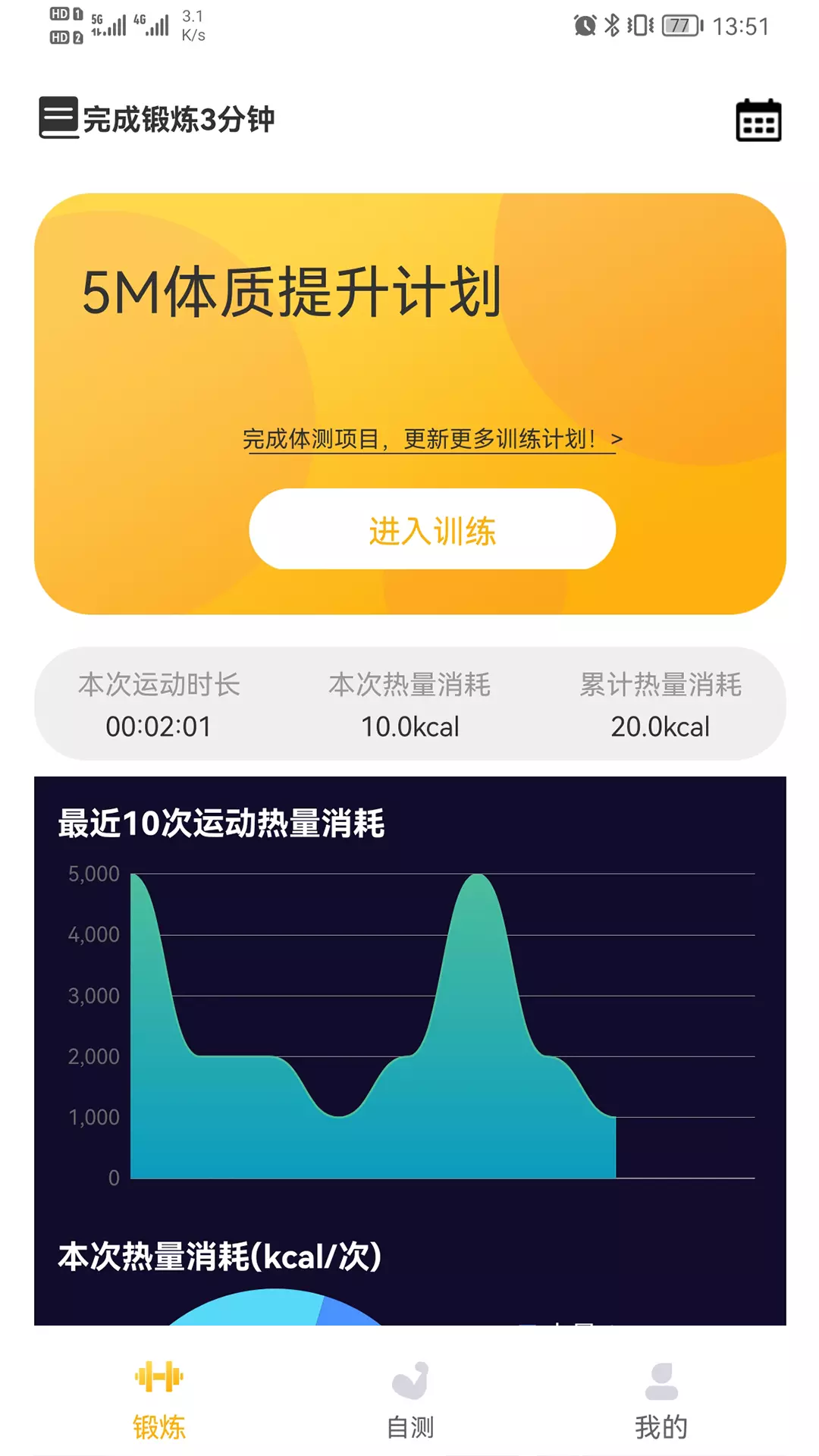
Task: Open the menu icon beside 完成锻炼3分钟
Action: [58, 118]
